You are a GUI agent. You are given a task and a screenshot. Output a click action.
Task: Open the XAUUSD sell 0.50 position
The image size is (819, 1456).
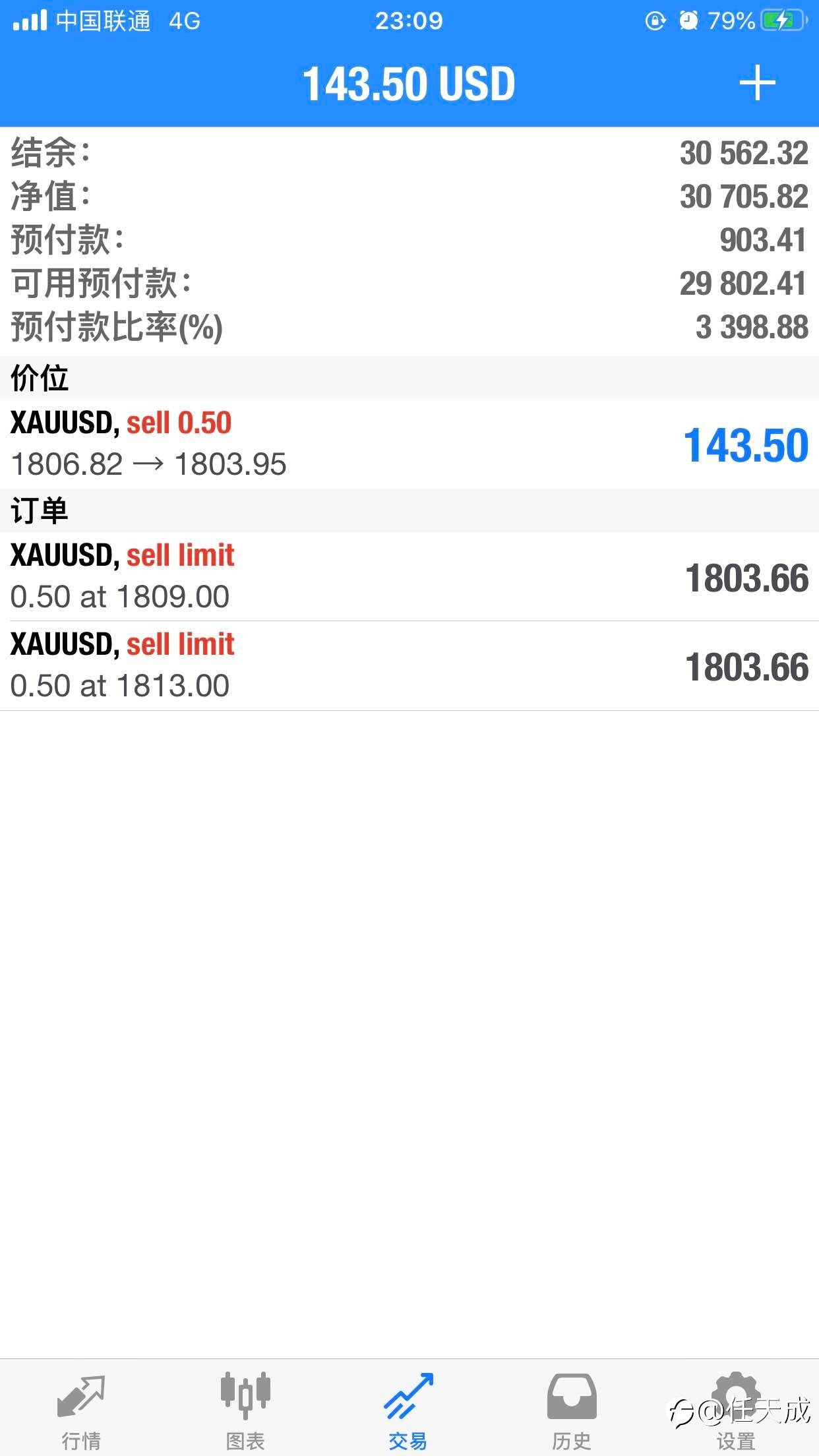409,444
